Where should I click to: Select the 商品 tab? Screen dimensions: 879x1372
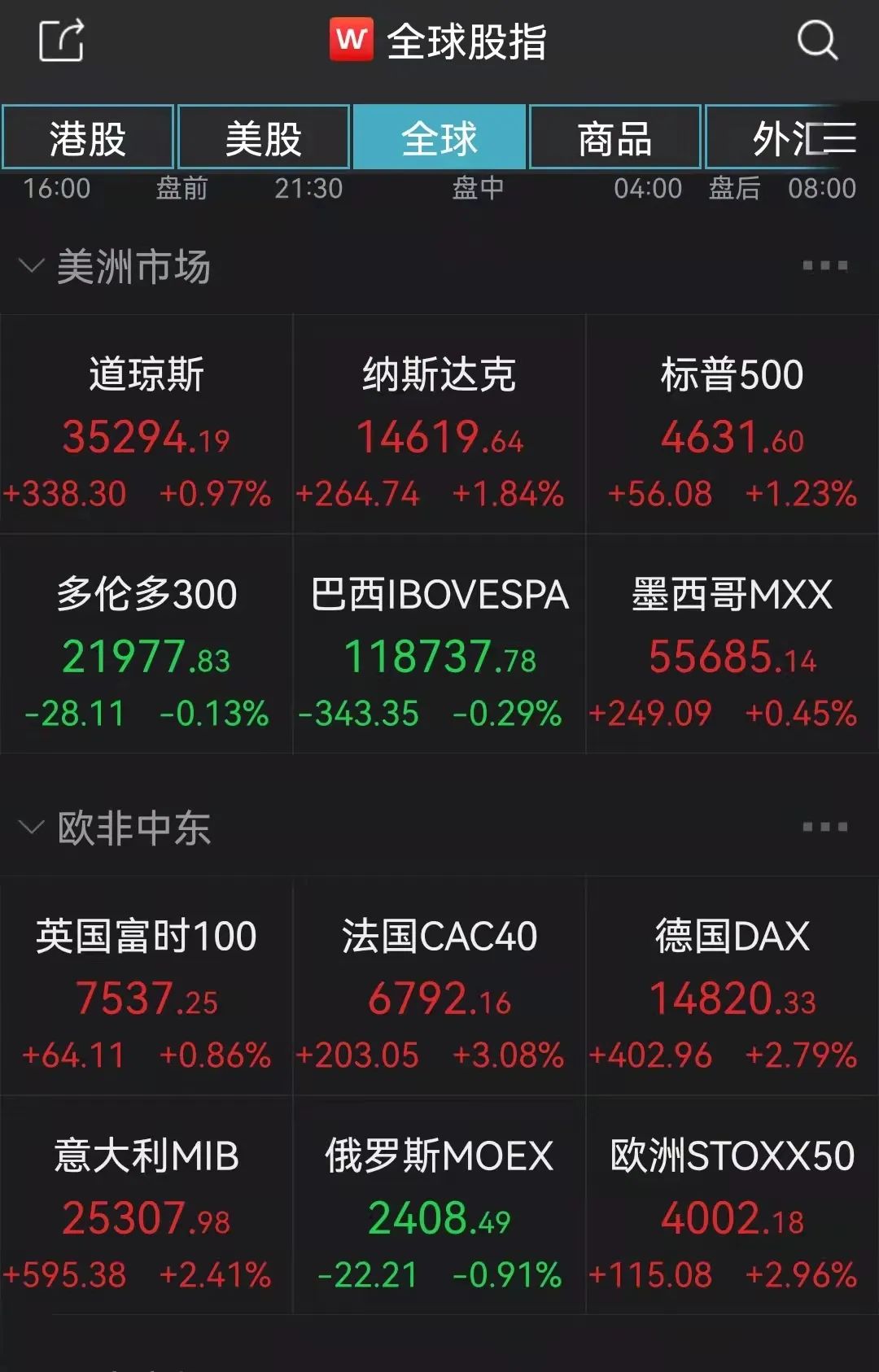coord(615,138)
